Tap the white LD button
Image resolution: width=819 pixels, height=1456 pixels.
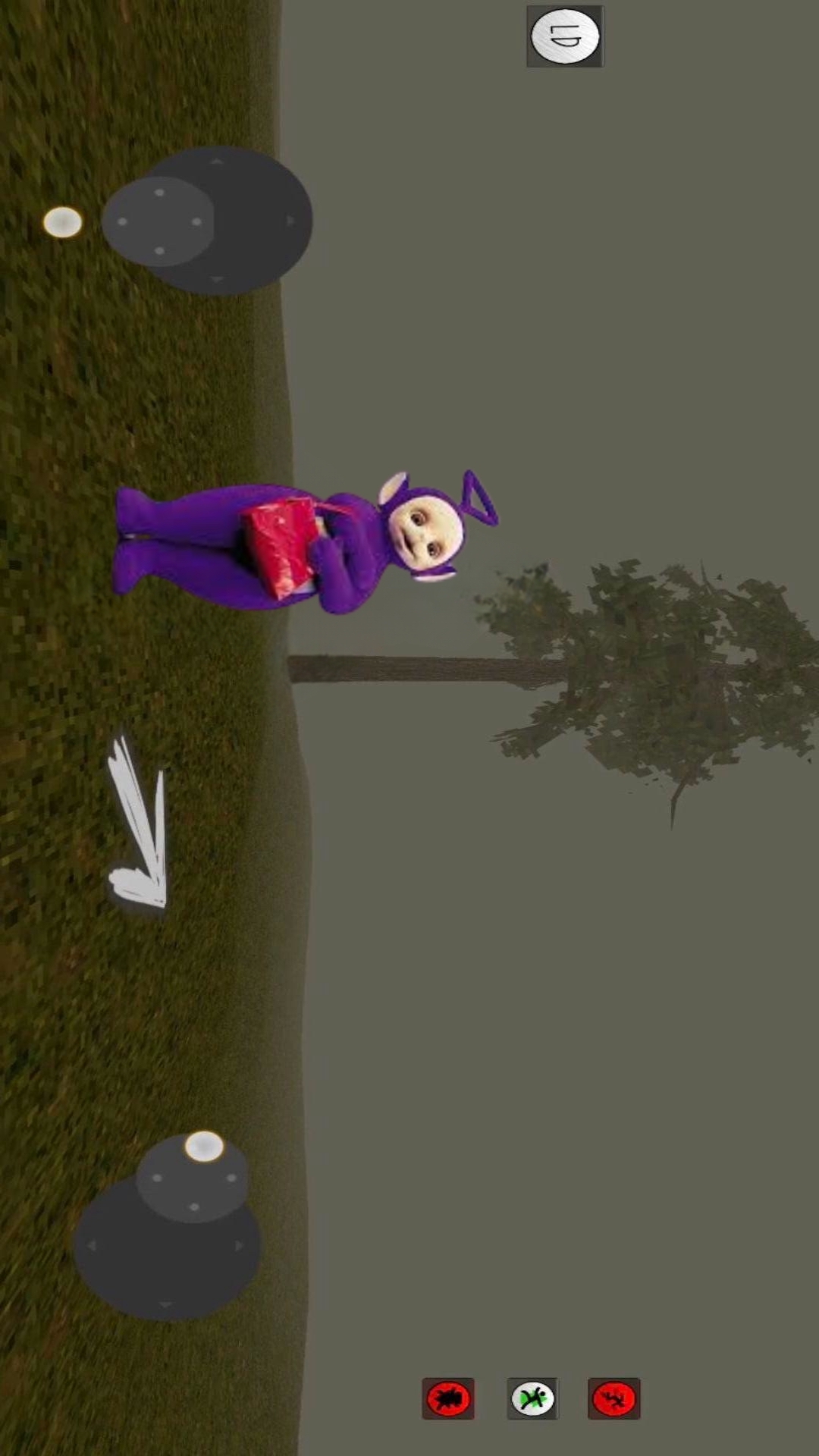[565, 36]
